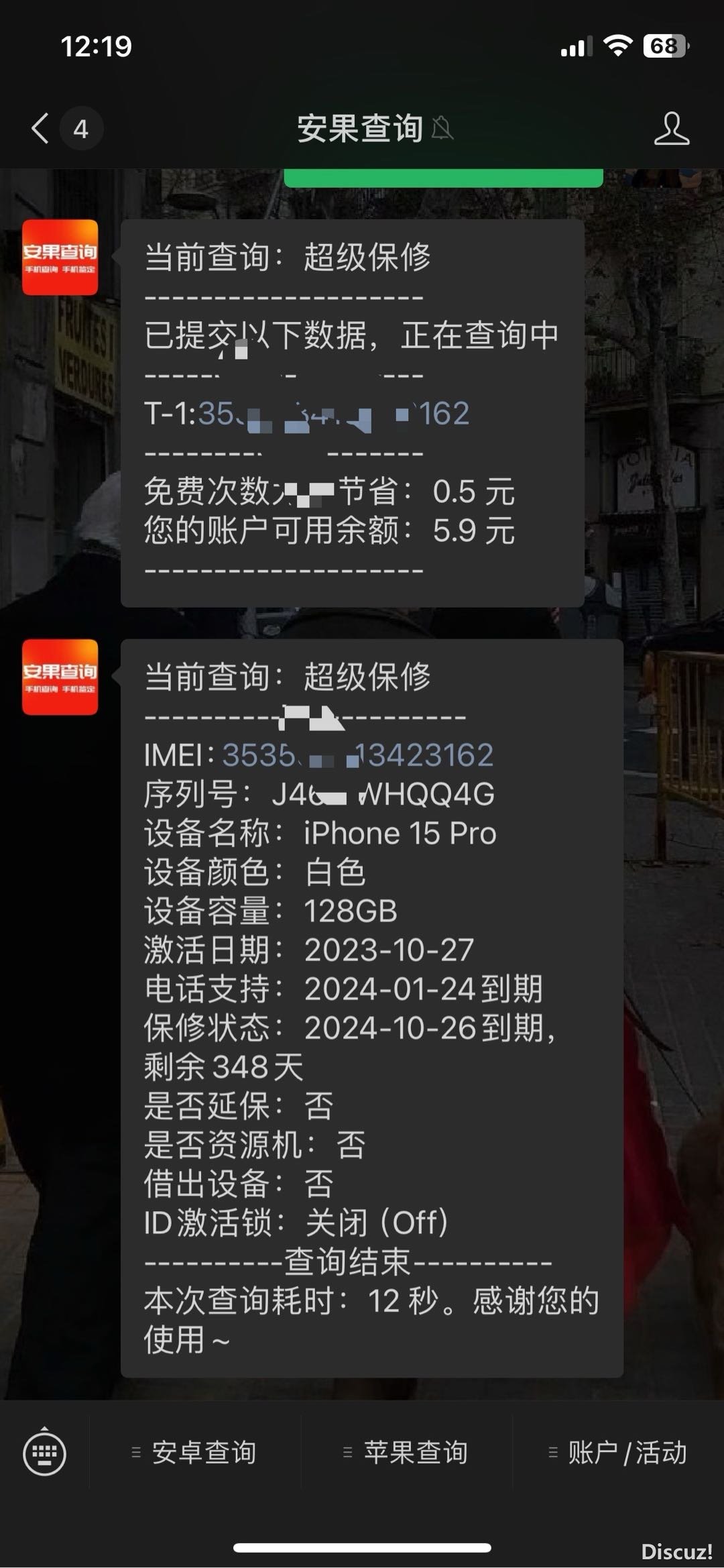
Task: Go back to the chat list
Action: 42,128
